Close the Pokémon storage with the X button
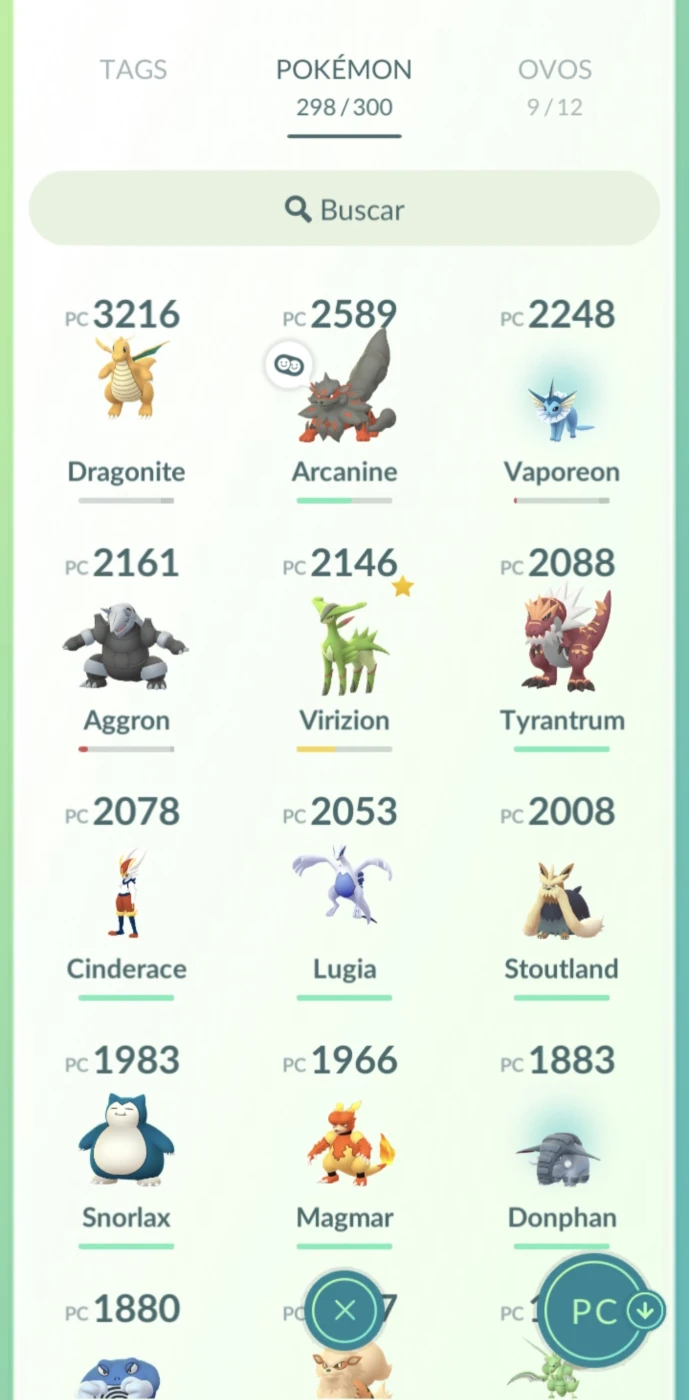The width and height of the screenshot is (689, 1400). [x=345, y=1311]
